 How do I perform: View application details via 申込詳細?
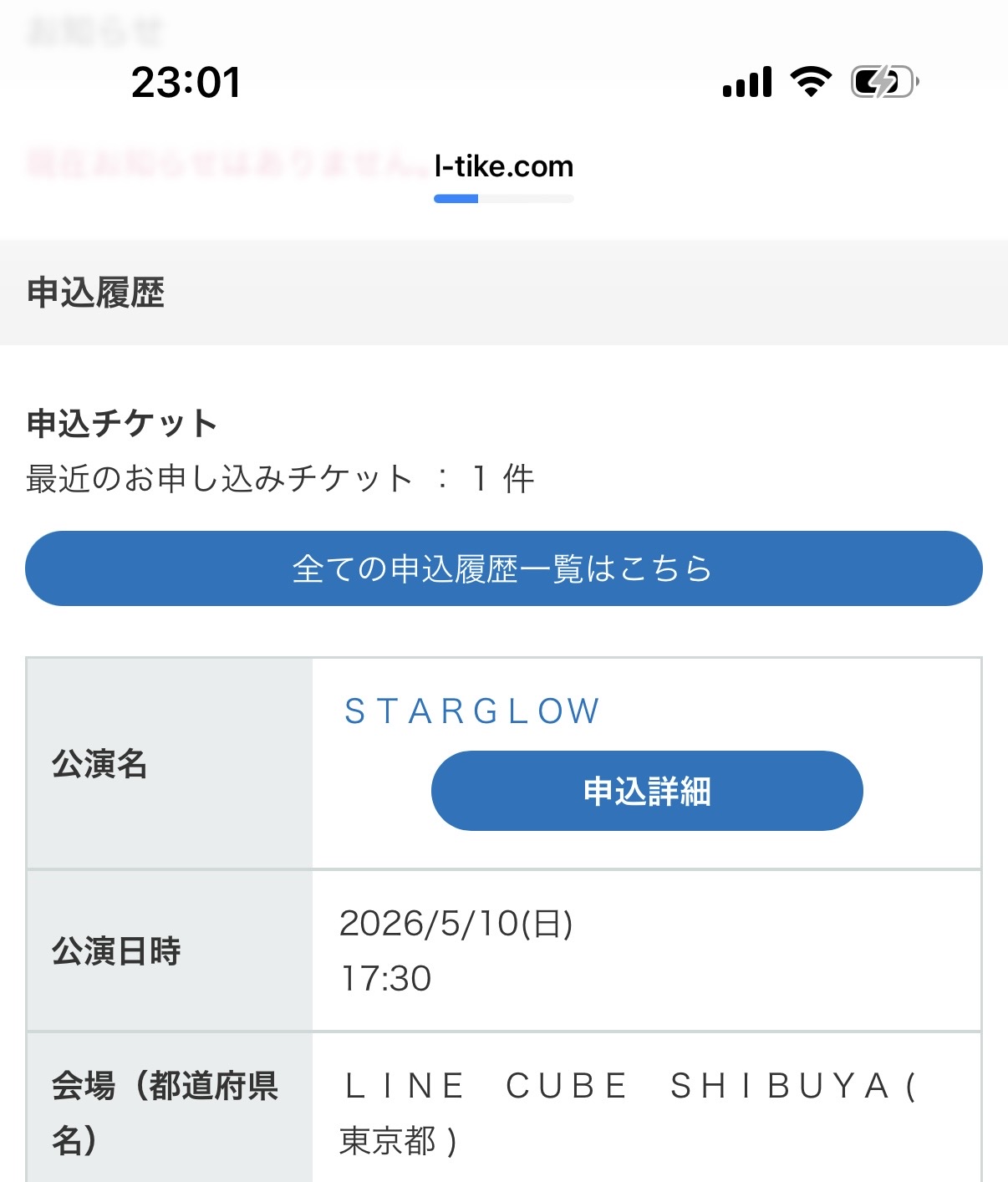[646, 791]
